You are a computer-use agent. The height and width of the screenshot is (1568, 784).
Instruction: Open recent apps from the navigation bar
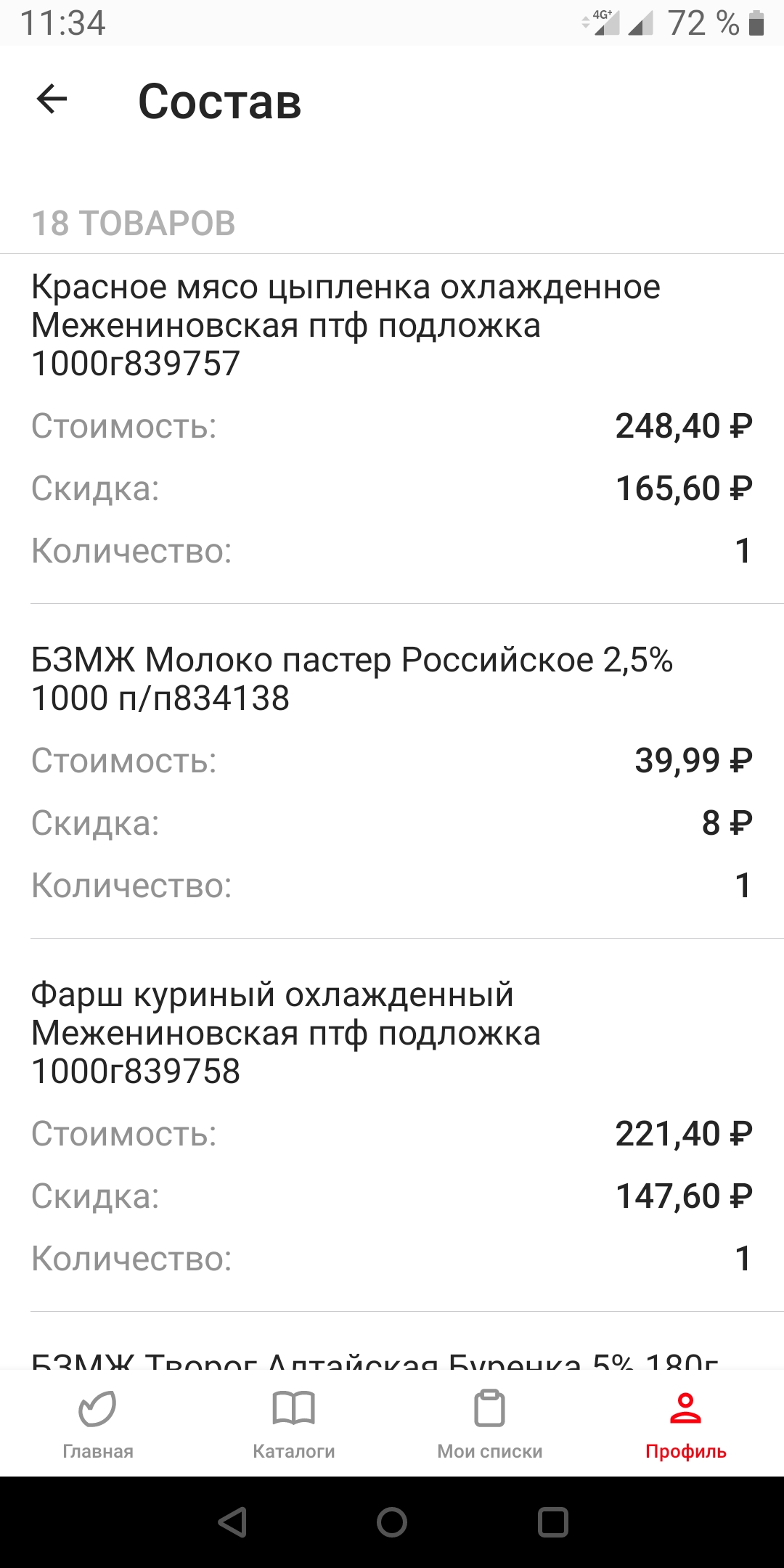552,1522
